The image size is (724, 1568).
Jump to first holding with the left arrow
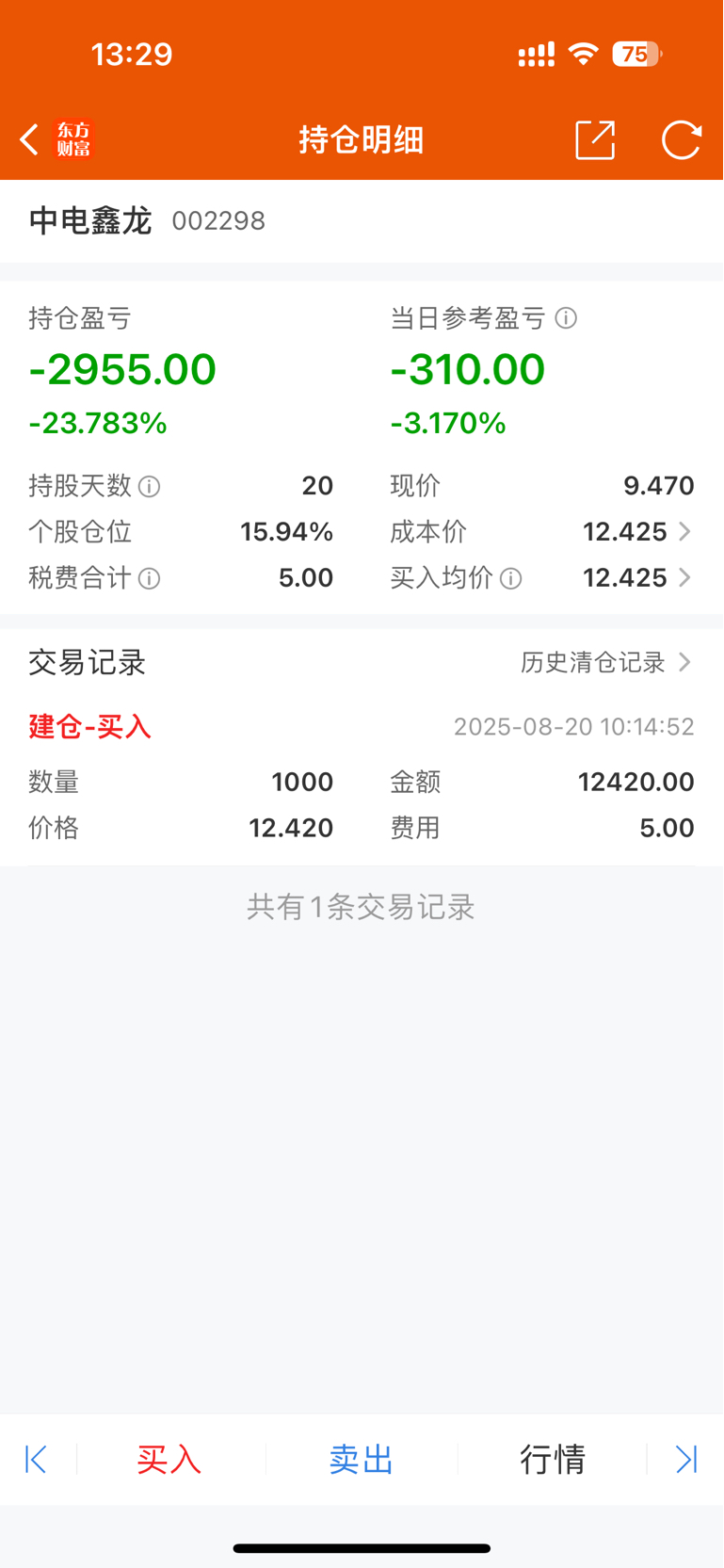[x=36, y=1460]
